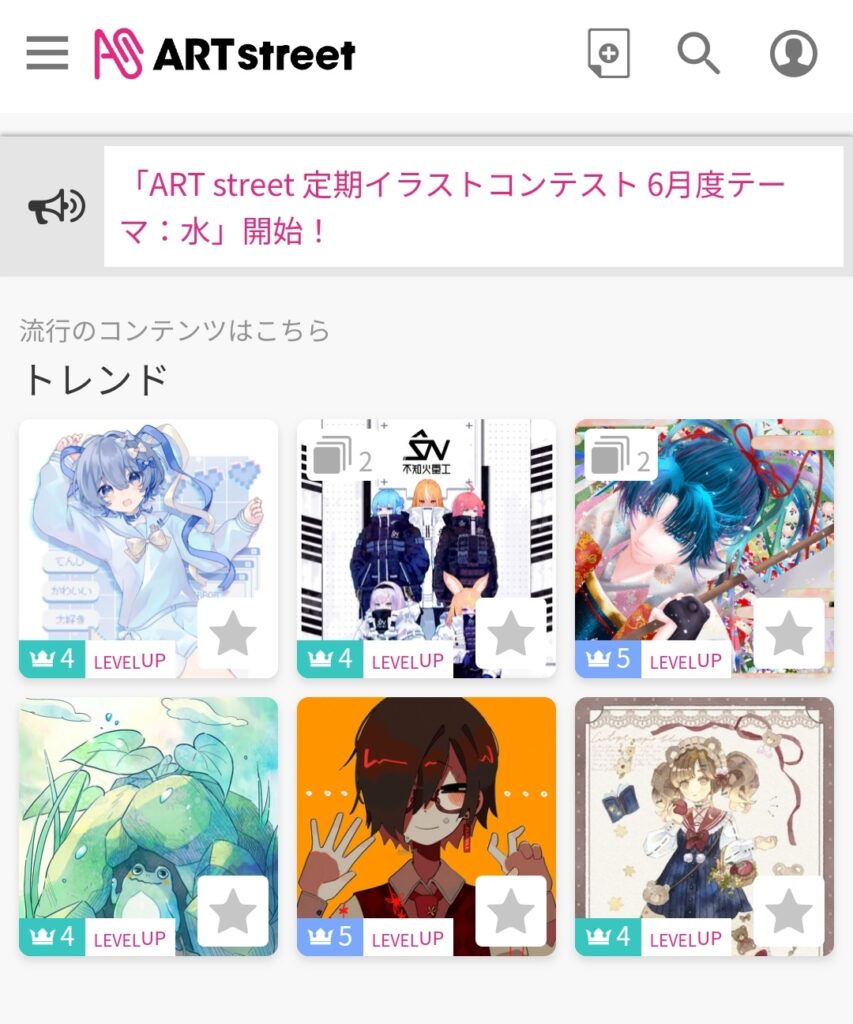Open the hamburger drawer menu
The width and height of the screenshot is (853, 1024).
coord(47,53)
